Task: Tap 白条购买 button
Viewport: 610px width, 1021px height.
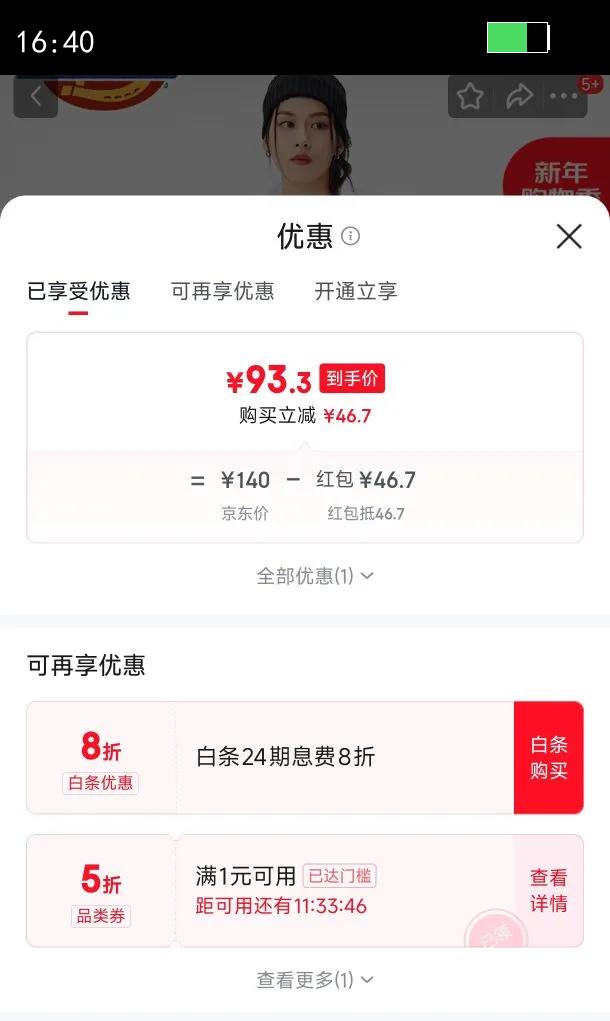Action: [548, 758]
